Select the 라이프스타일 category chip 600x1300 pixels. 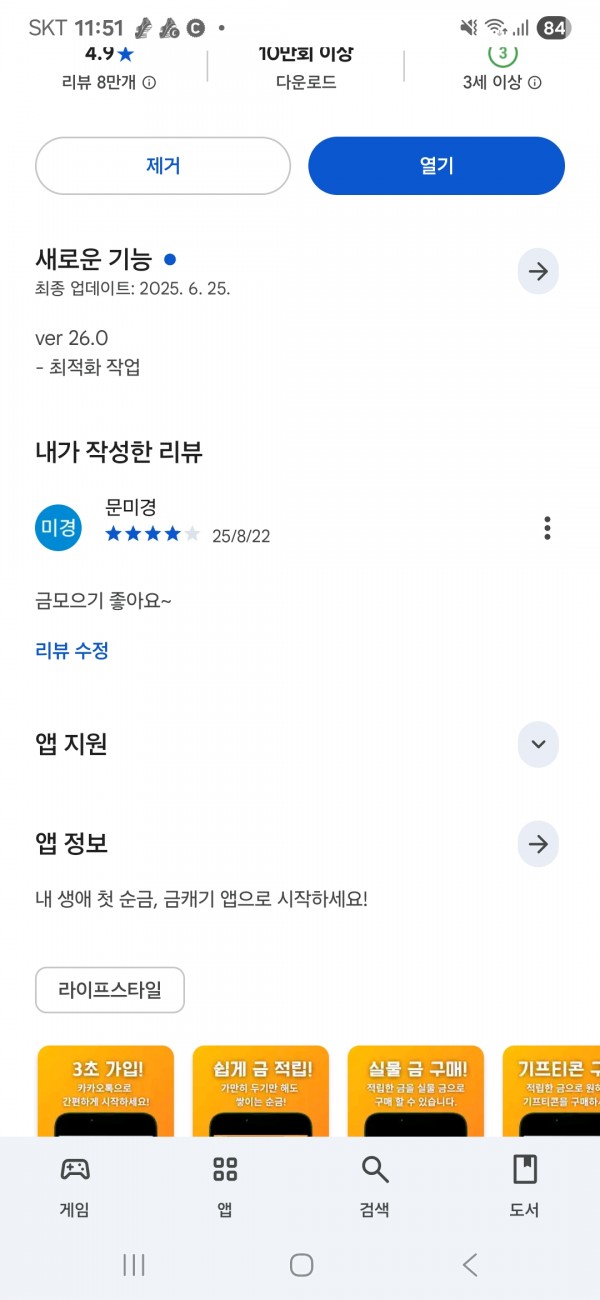point(110,990)
